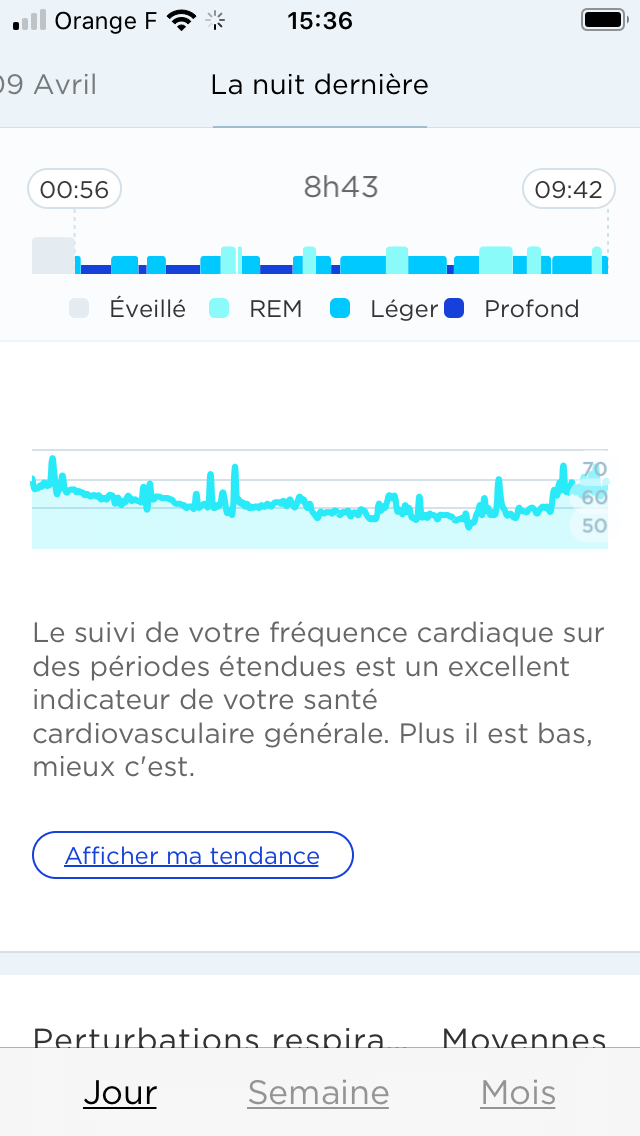Screen dimensions: 640x1136
Task: Switch to the Mois view
Action: click(x=518, y=1093)
